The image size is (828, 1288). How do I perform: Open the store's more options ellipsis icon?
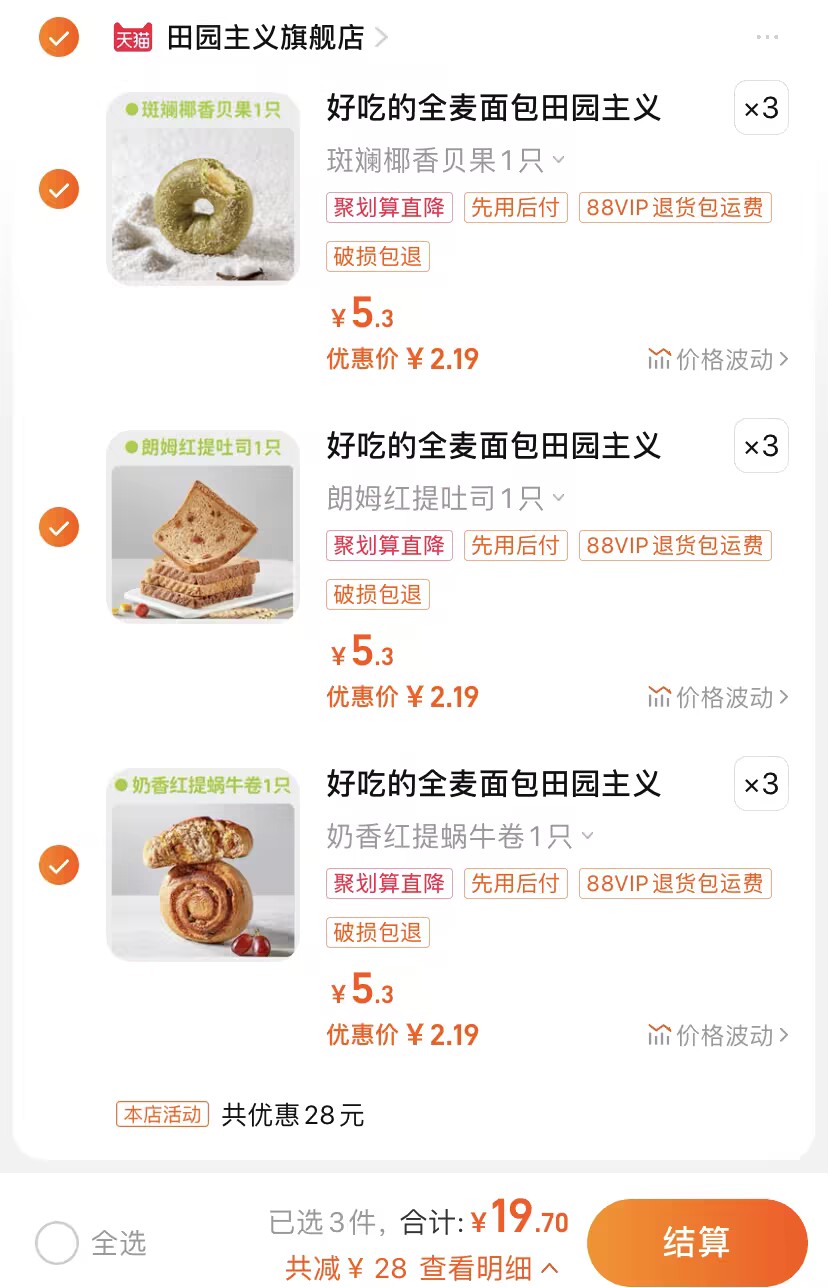767,38
